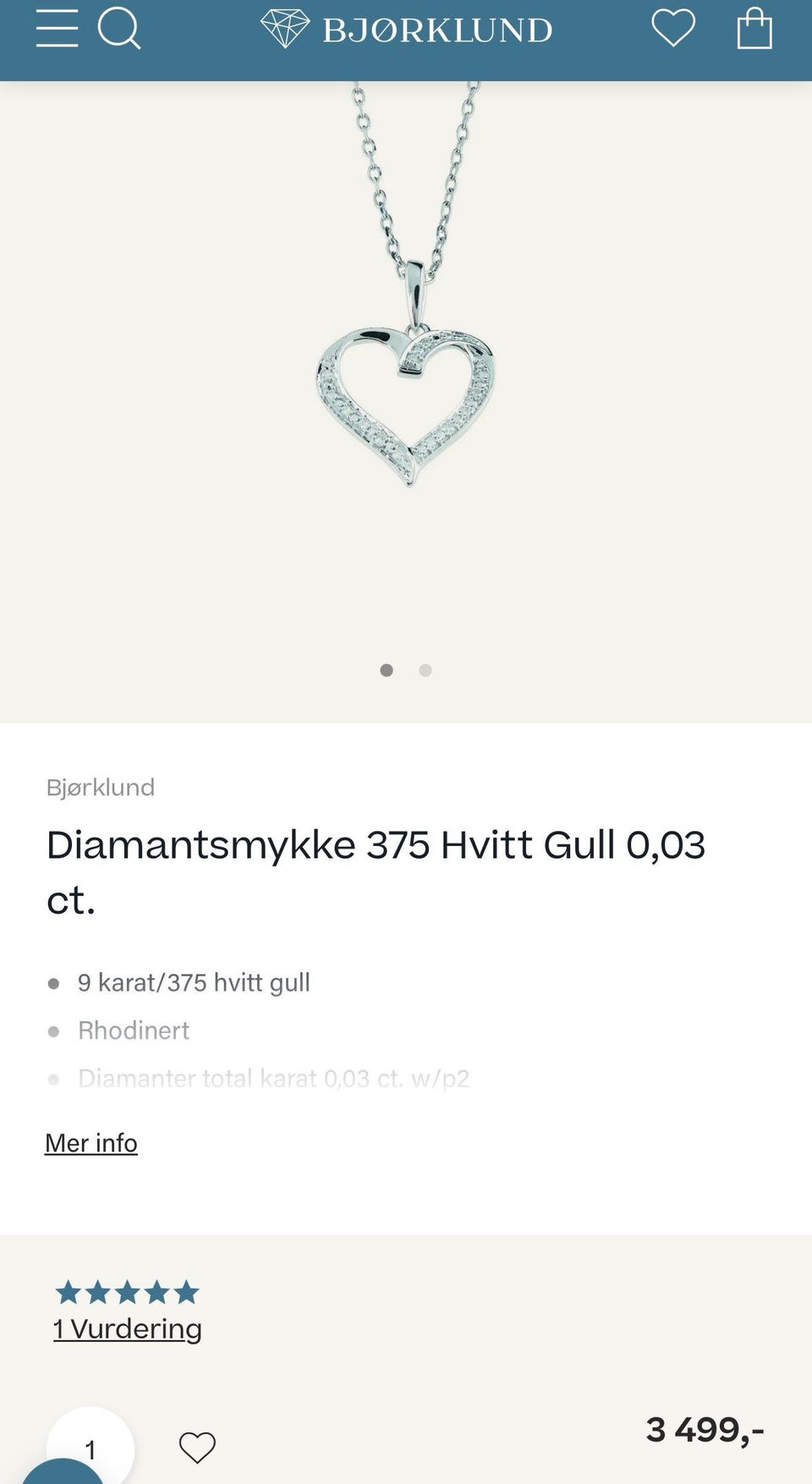Open the wishlist heart icon in header
Screen dimensions: 812x1484
672,28
